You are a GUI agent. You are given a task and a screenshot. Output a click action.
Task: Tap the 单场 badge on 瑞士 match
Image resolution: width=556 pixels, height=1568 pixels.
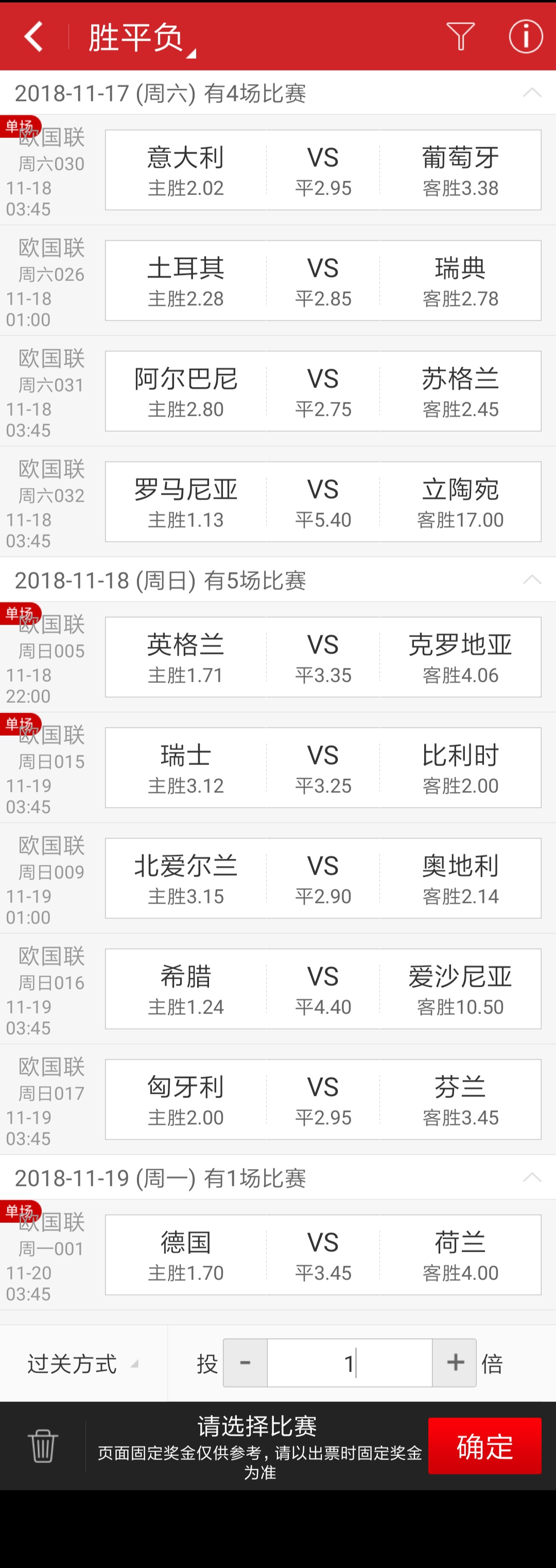tap(20, 724)
